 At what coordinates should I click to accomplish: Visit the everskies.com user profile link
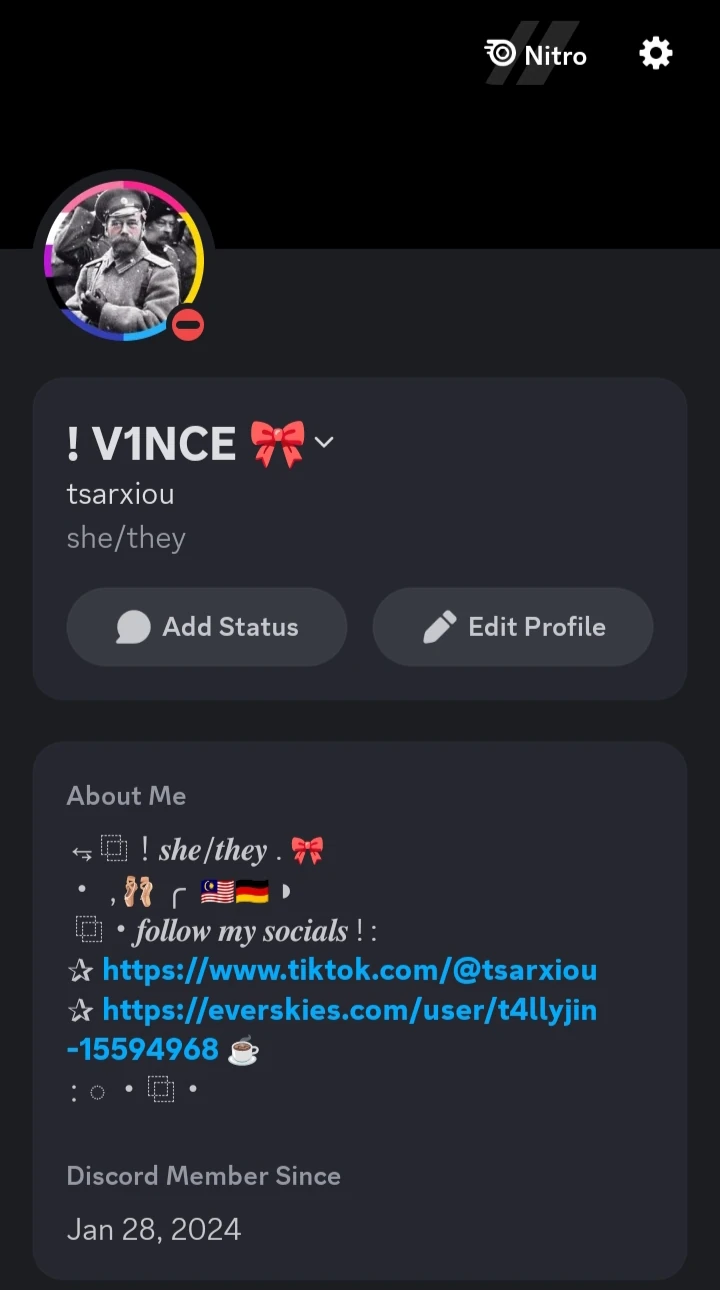pyautogui.click(x=349, y=1010)
